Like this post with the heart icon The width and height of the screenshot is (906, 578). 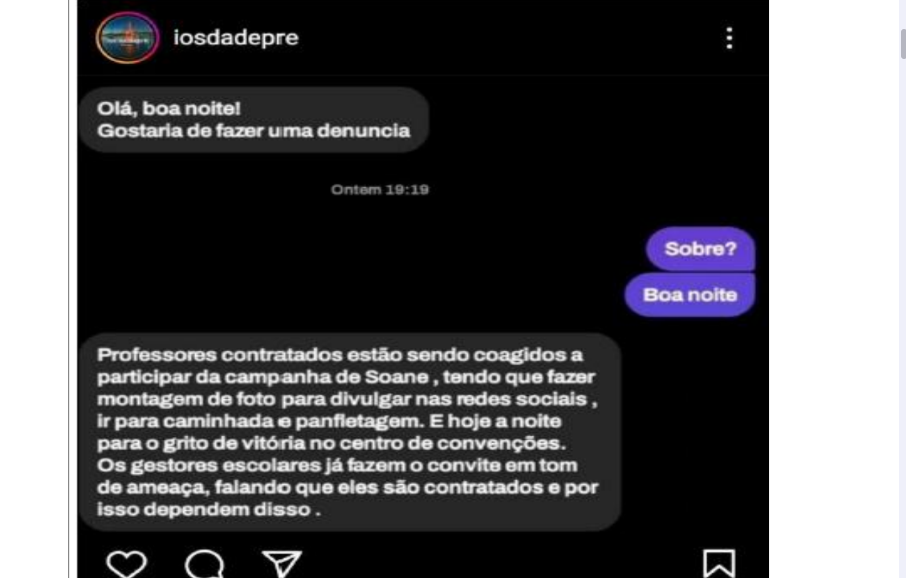click(x=126, y=564)
